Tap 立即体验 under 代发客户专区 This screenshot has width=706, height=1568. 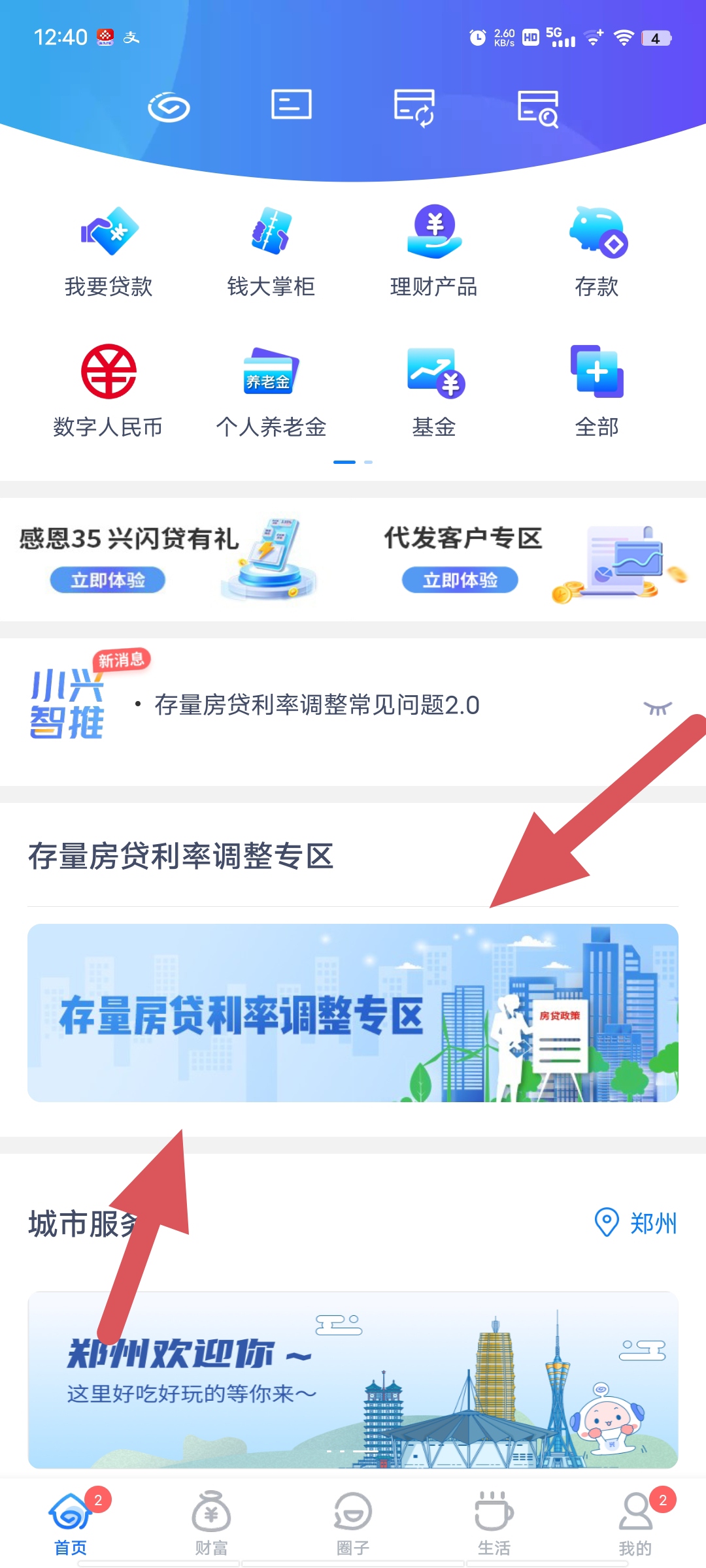pos(460,580)
